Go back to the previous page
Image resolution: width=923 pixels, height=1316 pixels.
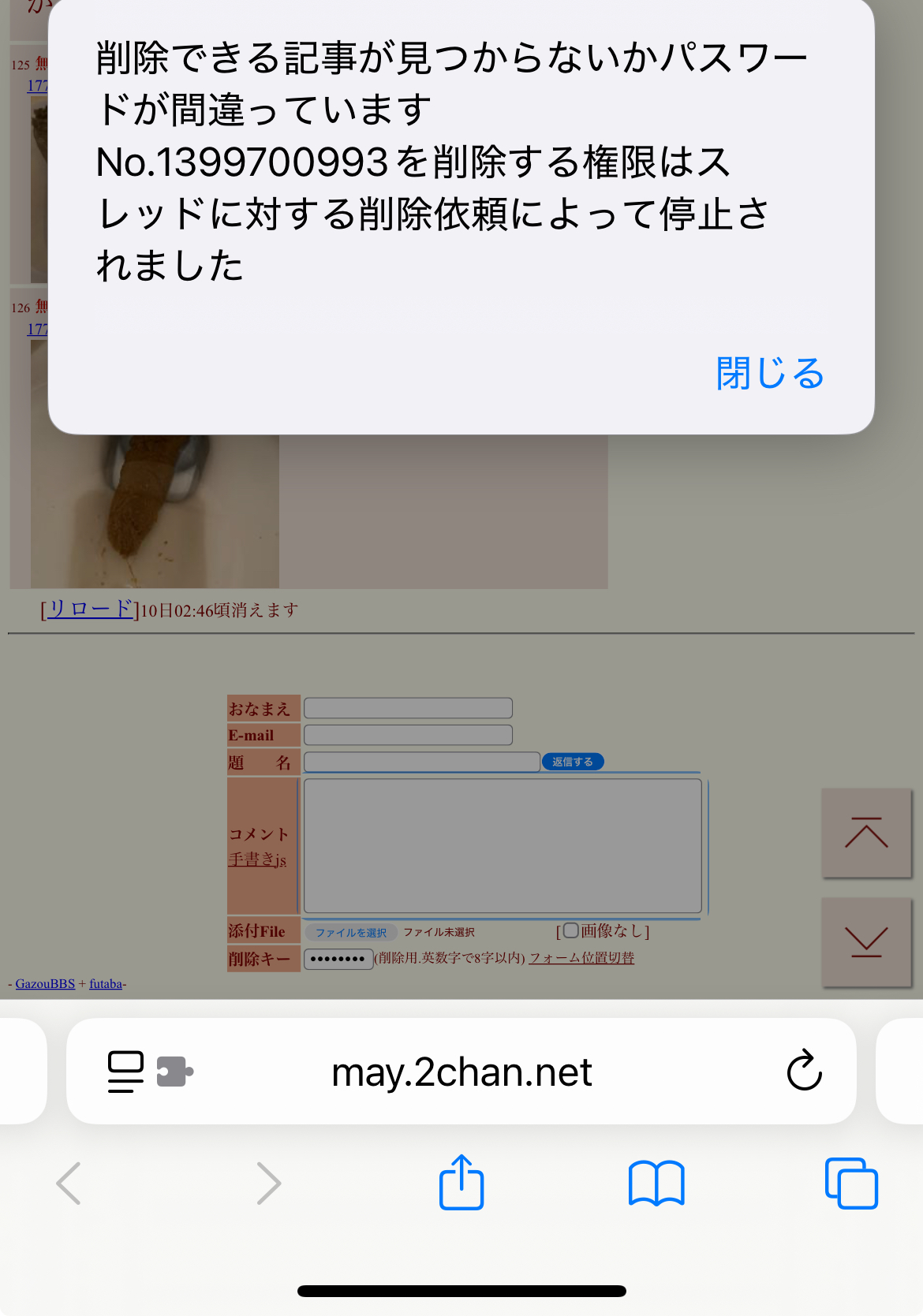click(69, 1183)
